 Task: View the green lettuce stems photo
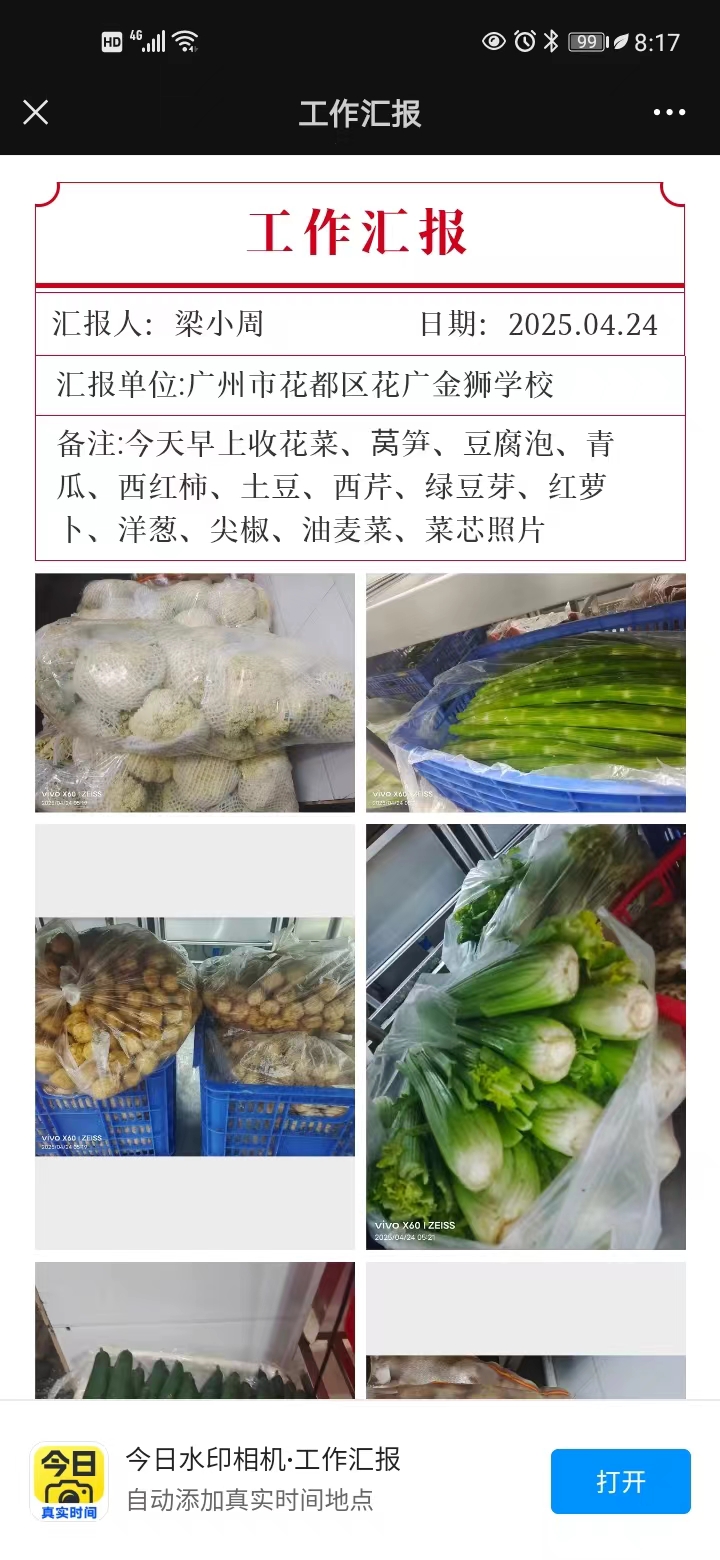click(x=526, y=692)
